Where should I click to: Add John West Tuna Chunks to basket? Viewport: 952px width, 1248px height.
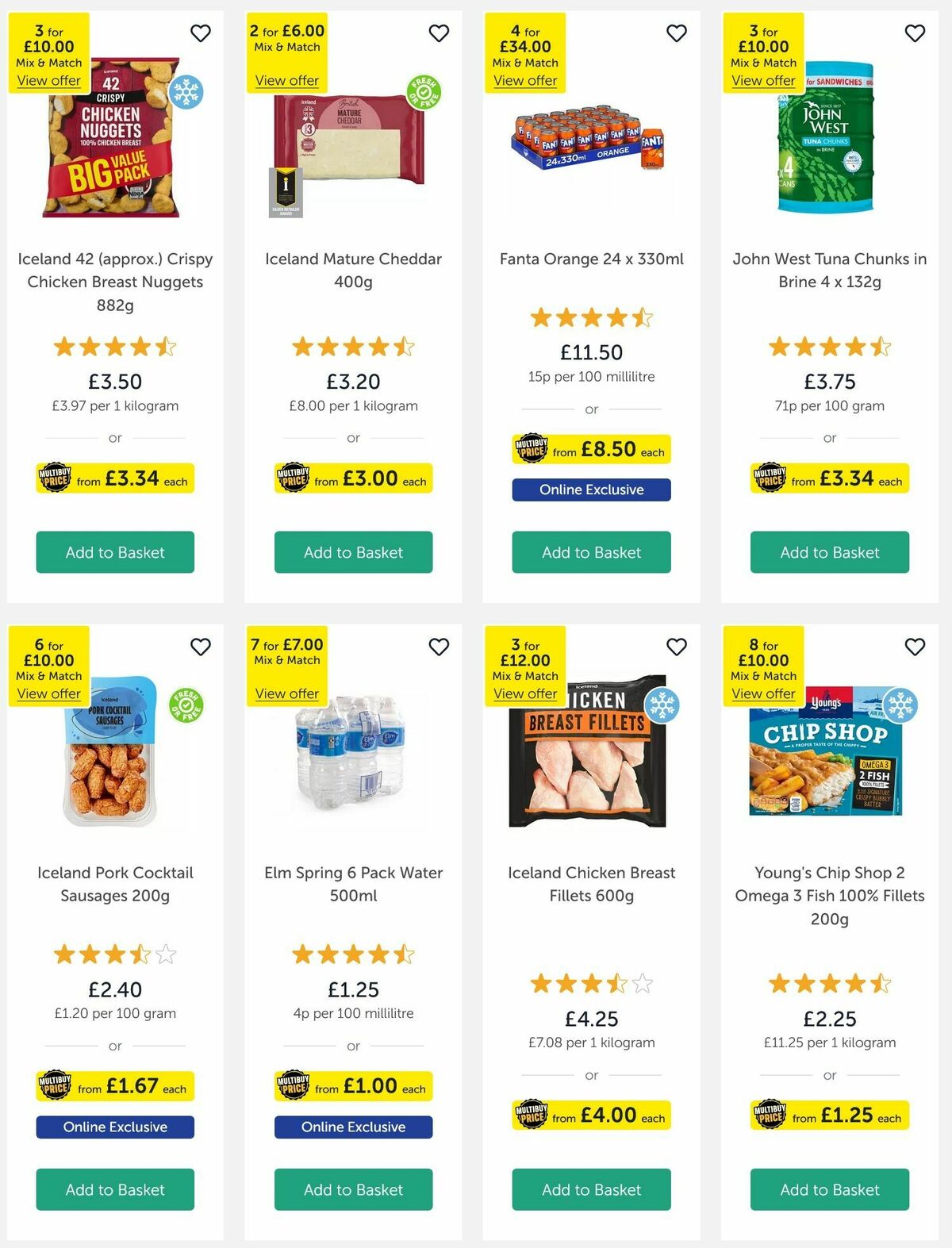pyautogui.click(x=829, y=552)
